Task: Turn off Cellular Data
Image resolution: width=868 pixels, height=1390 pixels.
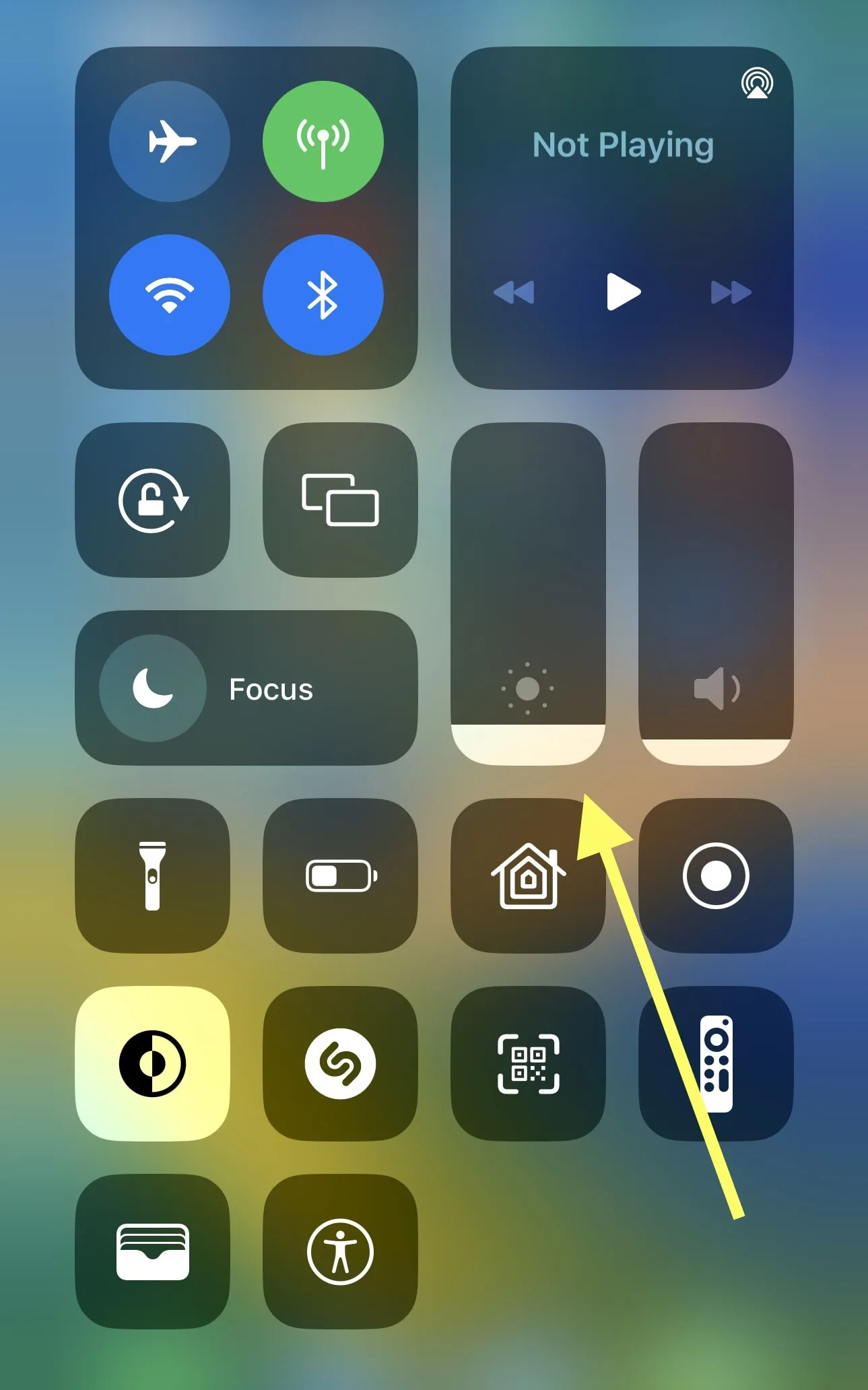Action: (x=323, y=141)
